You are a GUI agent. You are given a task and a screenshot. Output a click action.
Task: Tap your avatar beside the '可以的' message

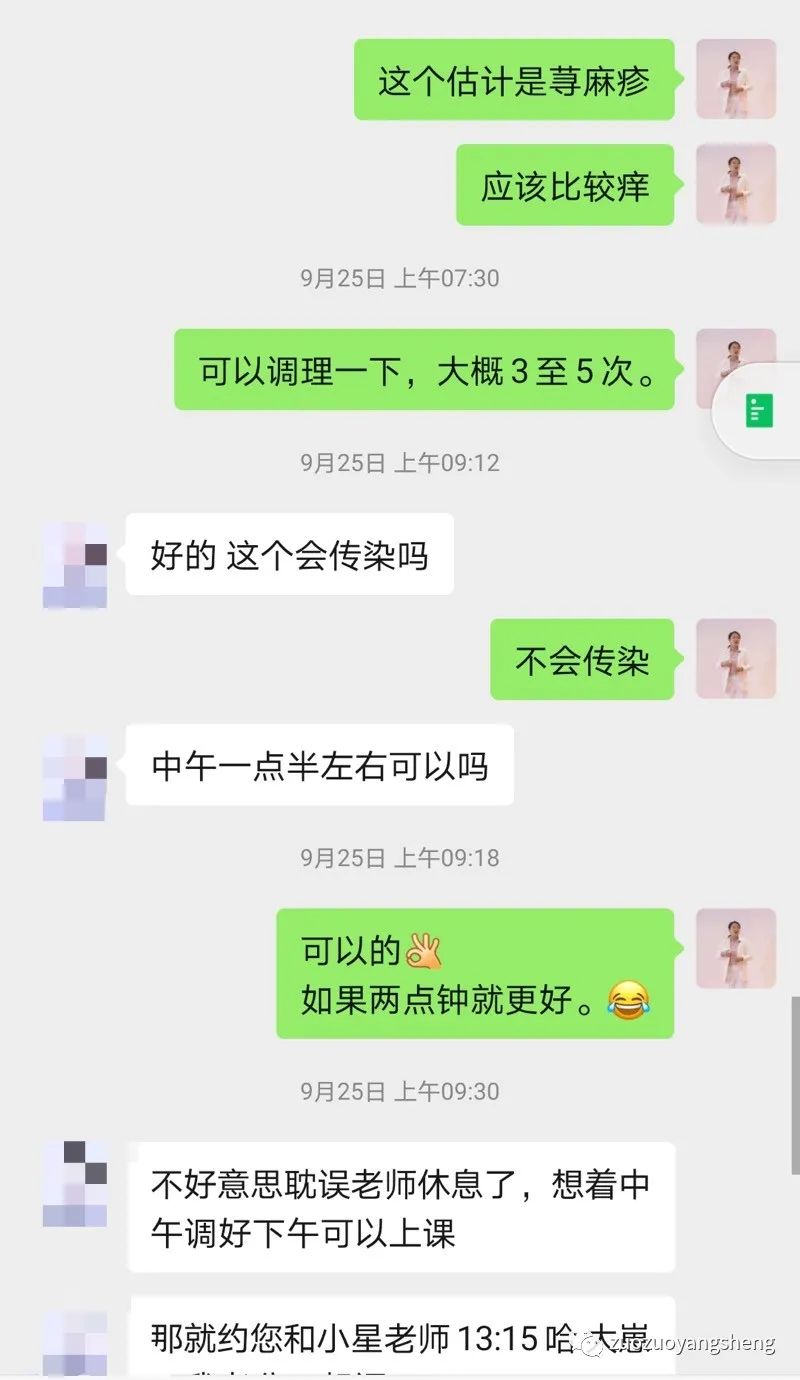(x=736, y=950)
